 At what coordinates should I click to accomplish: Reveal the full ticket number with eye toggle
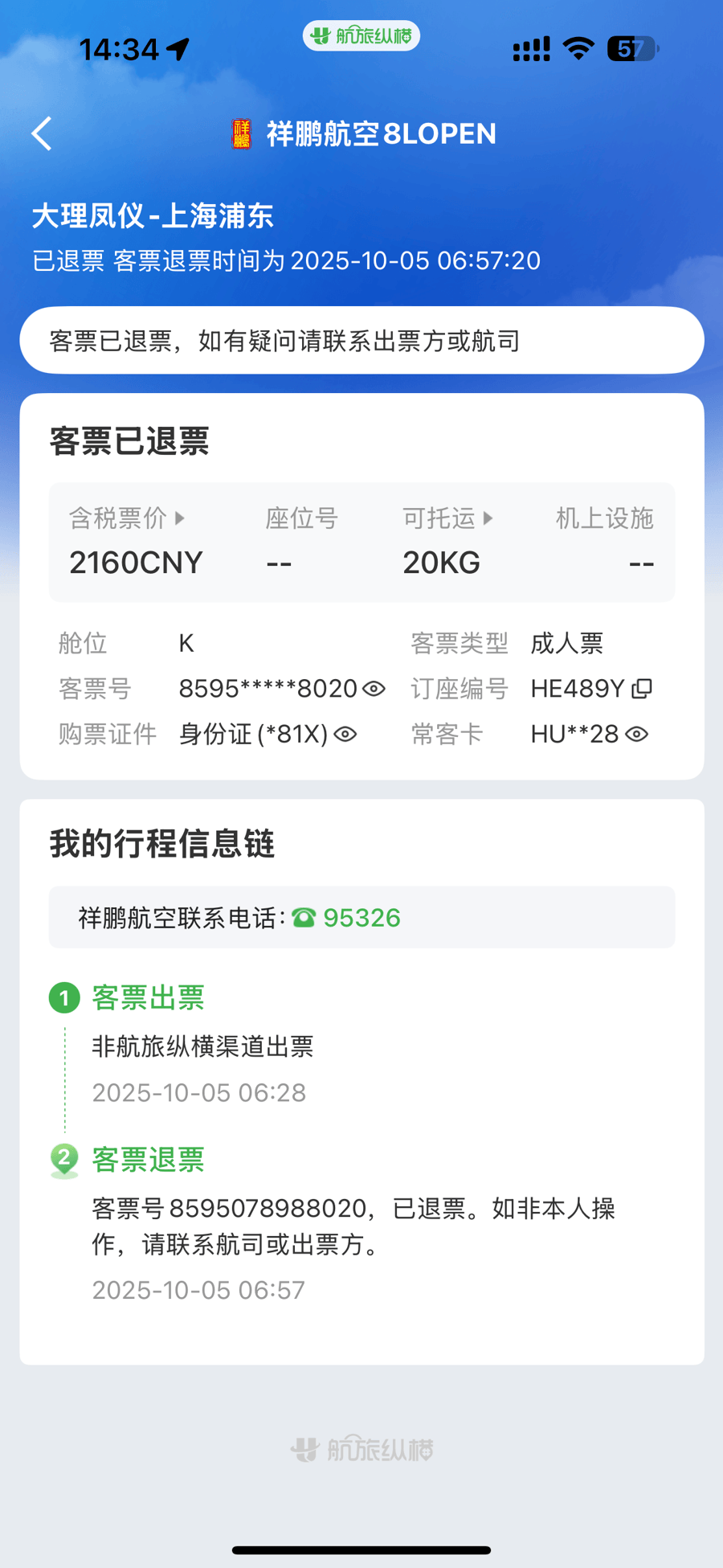[374, 688]
